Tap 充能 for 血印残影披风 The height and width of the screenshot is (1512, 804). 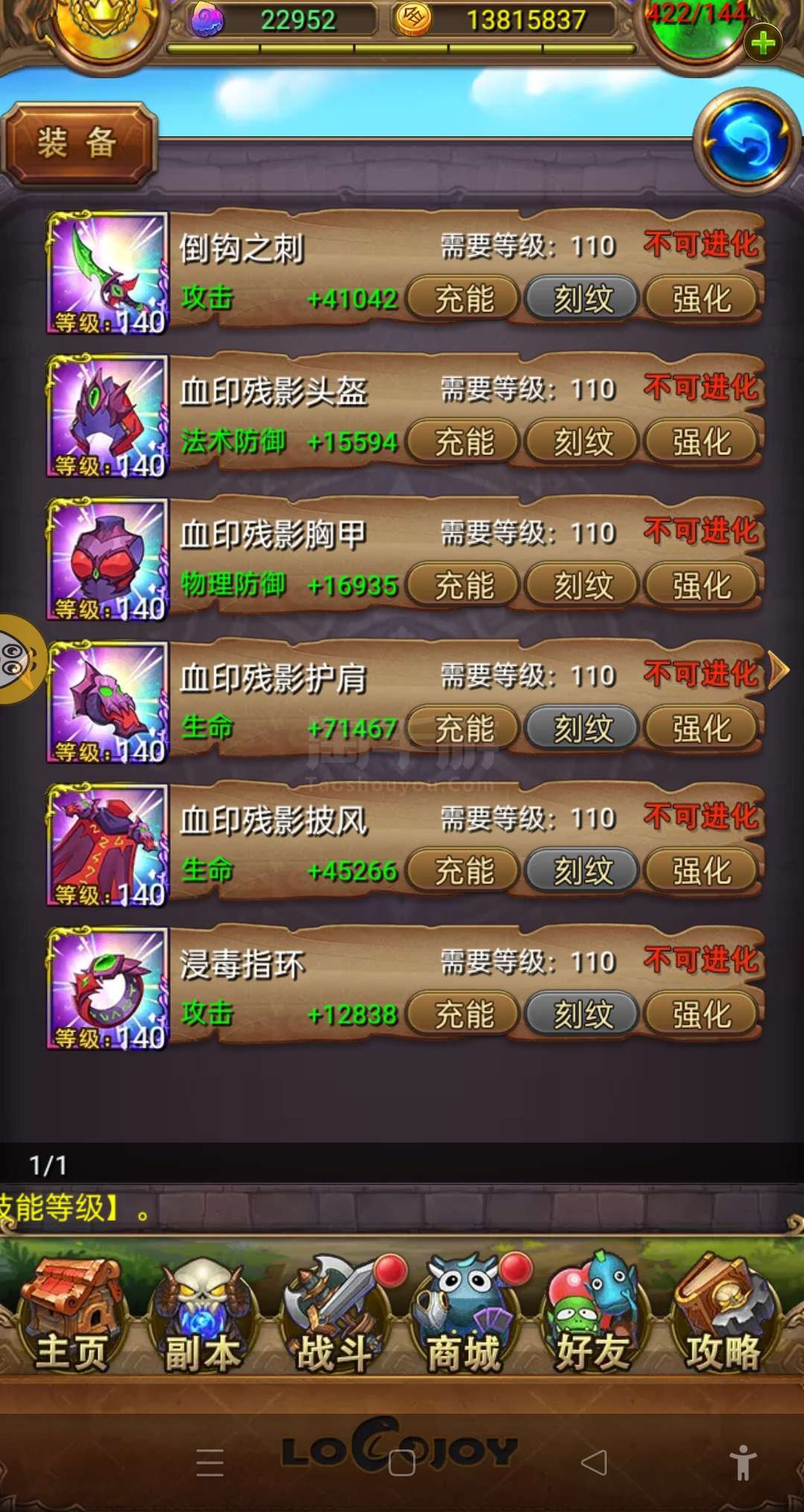coord(463,871)
